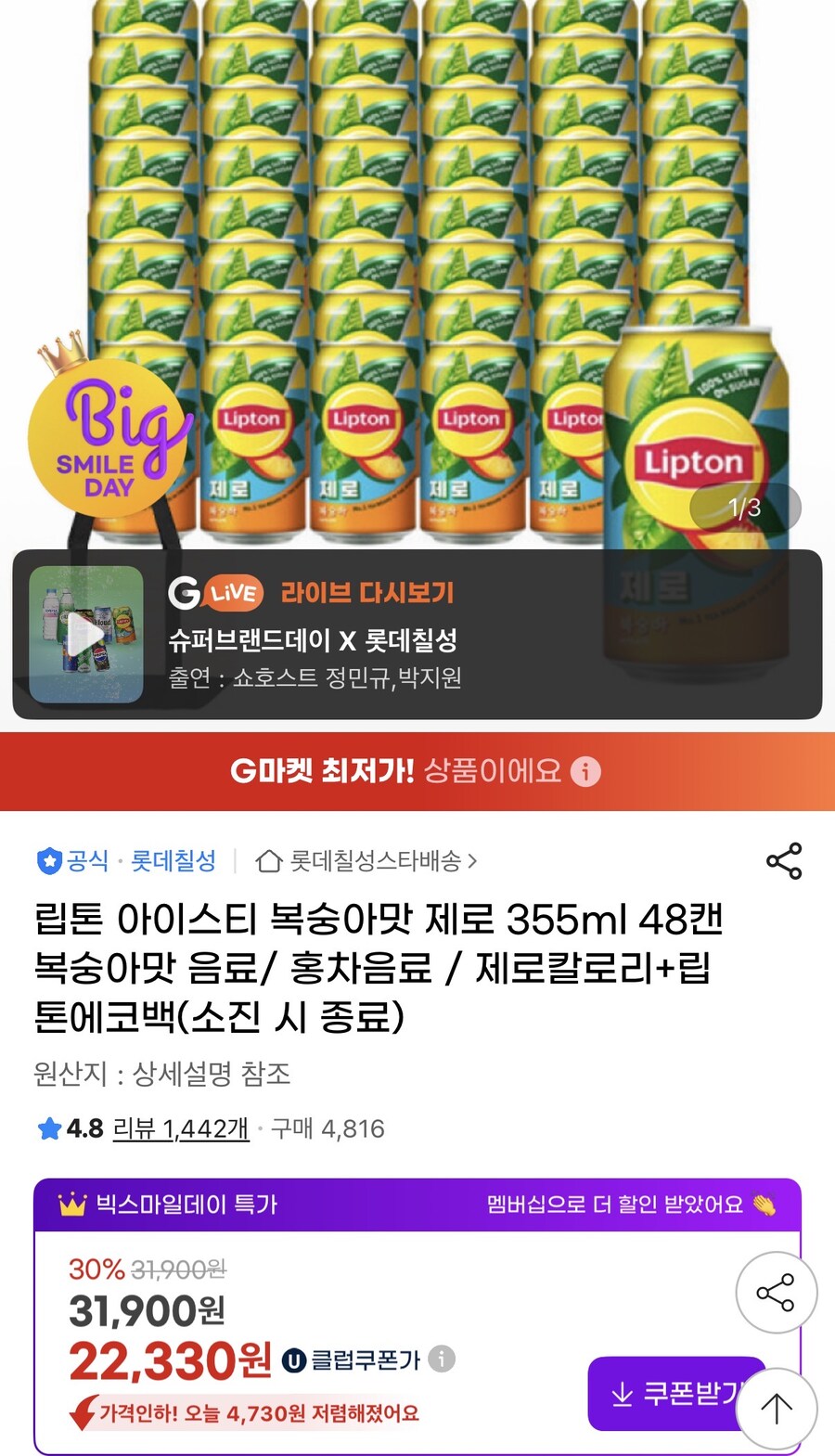Tap the G마켓 최저가 info icon
This screenshot has width=835, height=1456.
coord(586,771)
